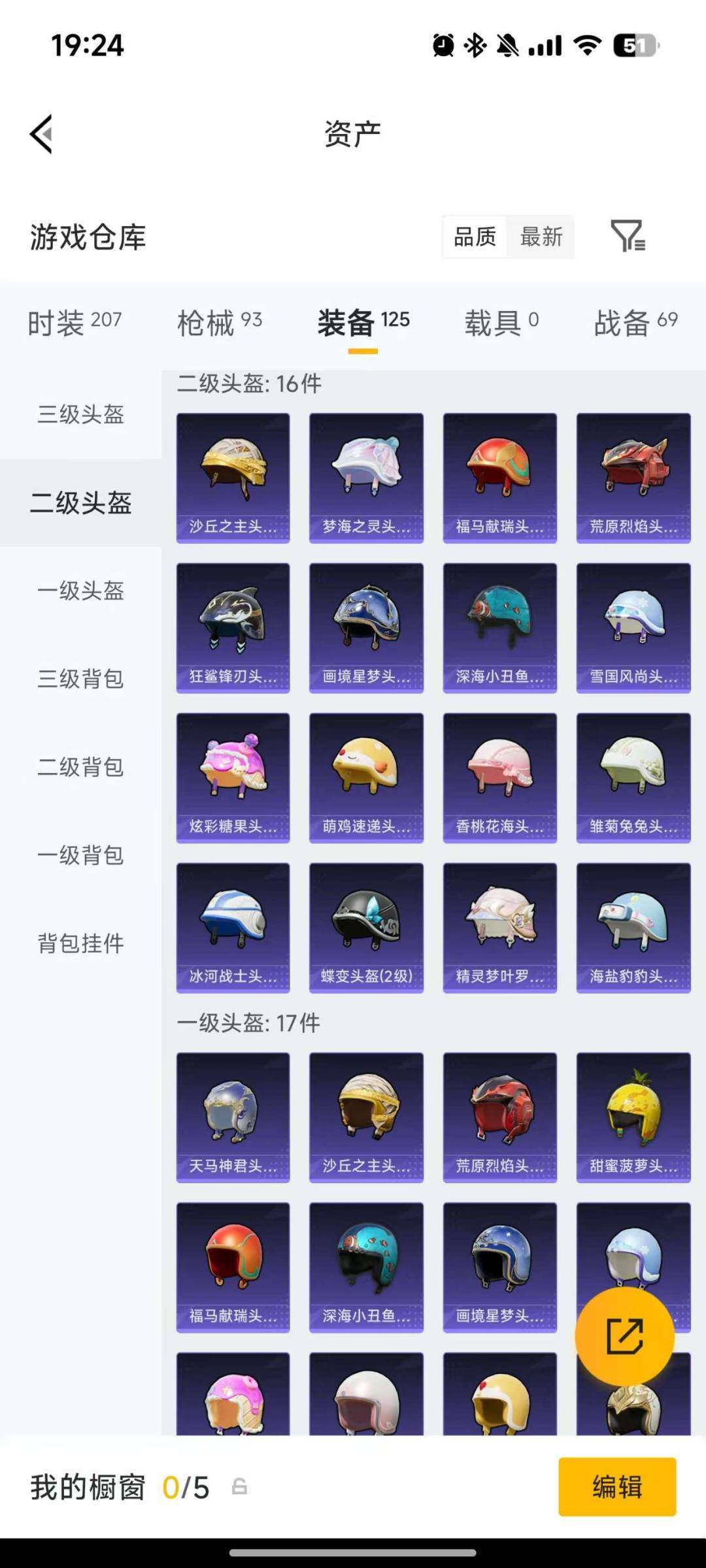The width and height of the screenshot is (706, 1568).
Task: Tap the back arrow to leave 资产 page
Action: (x=41, y=134)
